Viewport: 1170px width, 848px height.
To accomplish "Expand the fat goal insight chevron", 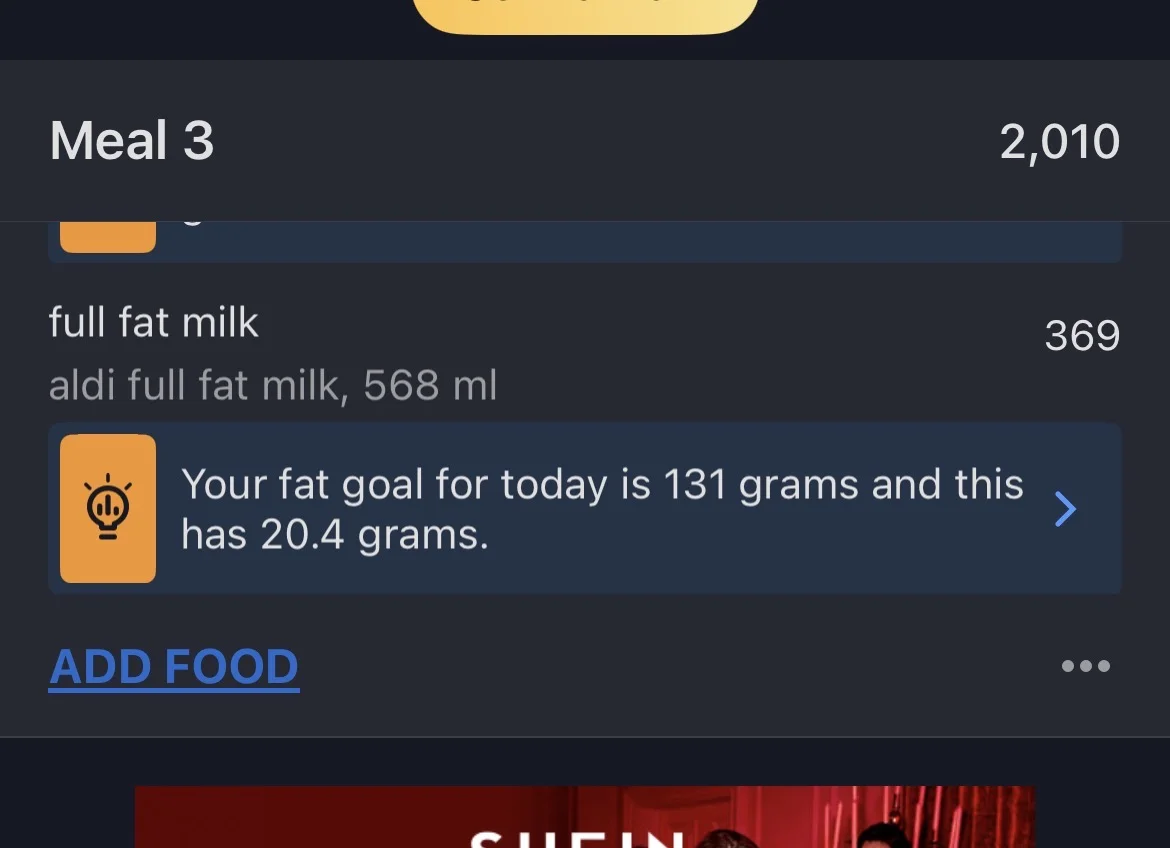I will point(1066,509).
